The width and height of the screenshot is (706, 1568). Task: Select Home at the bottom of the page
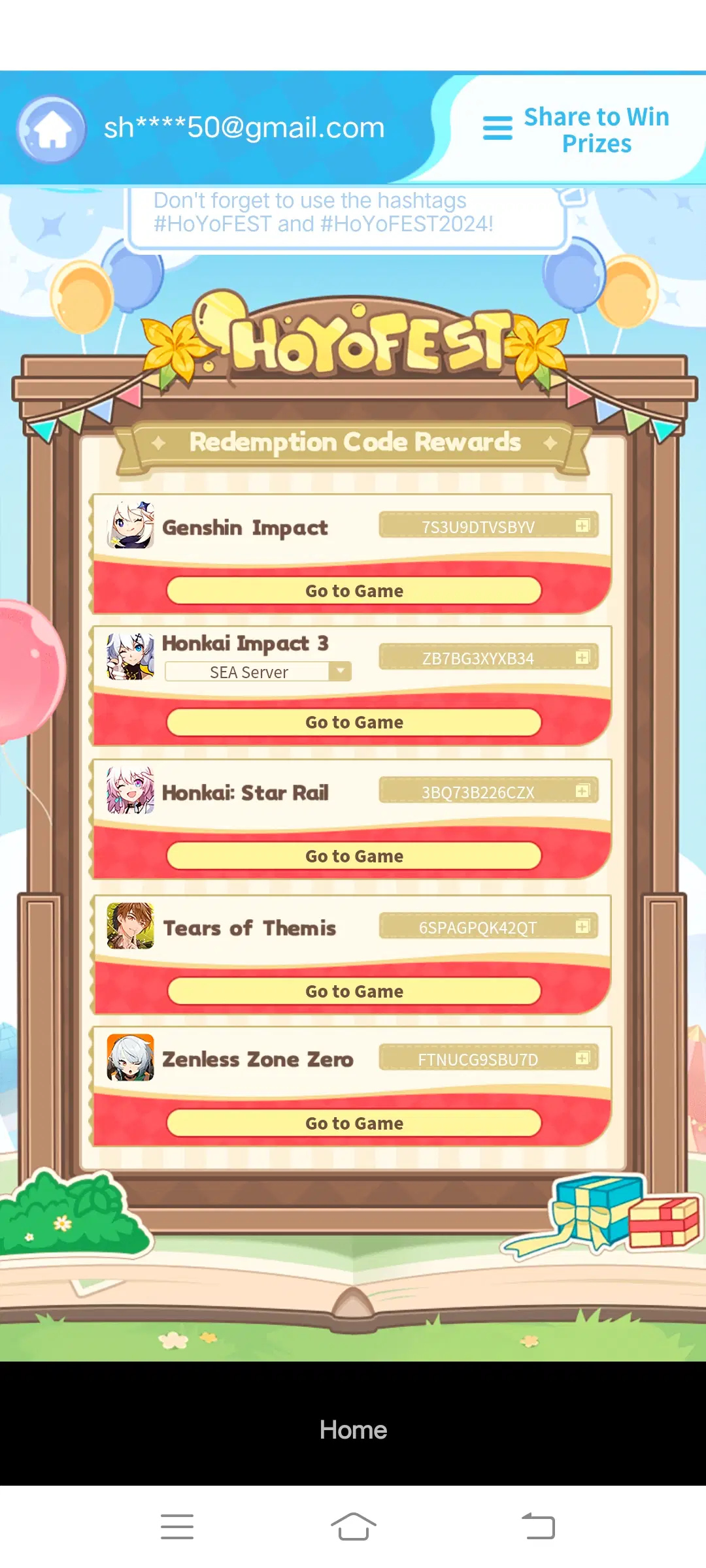tap(353, 1429)
